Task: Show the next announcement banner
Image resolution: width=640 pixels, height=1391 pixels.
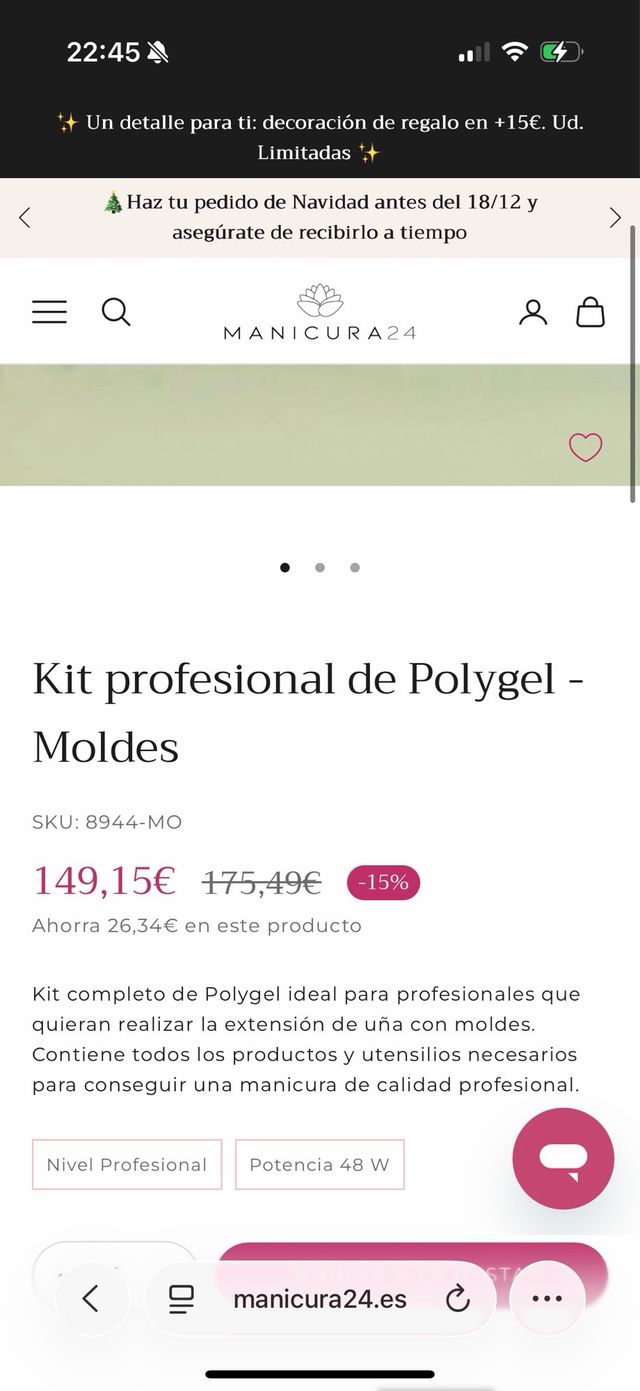Action: 615,217
